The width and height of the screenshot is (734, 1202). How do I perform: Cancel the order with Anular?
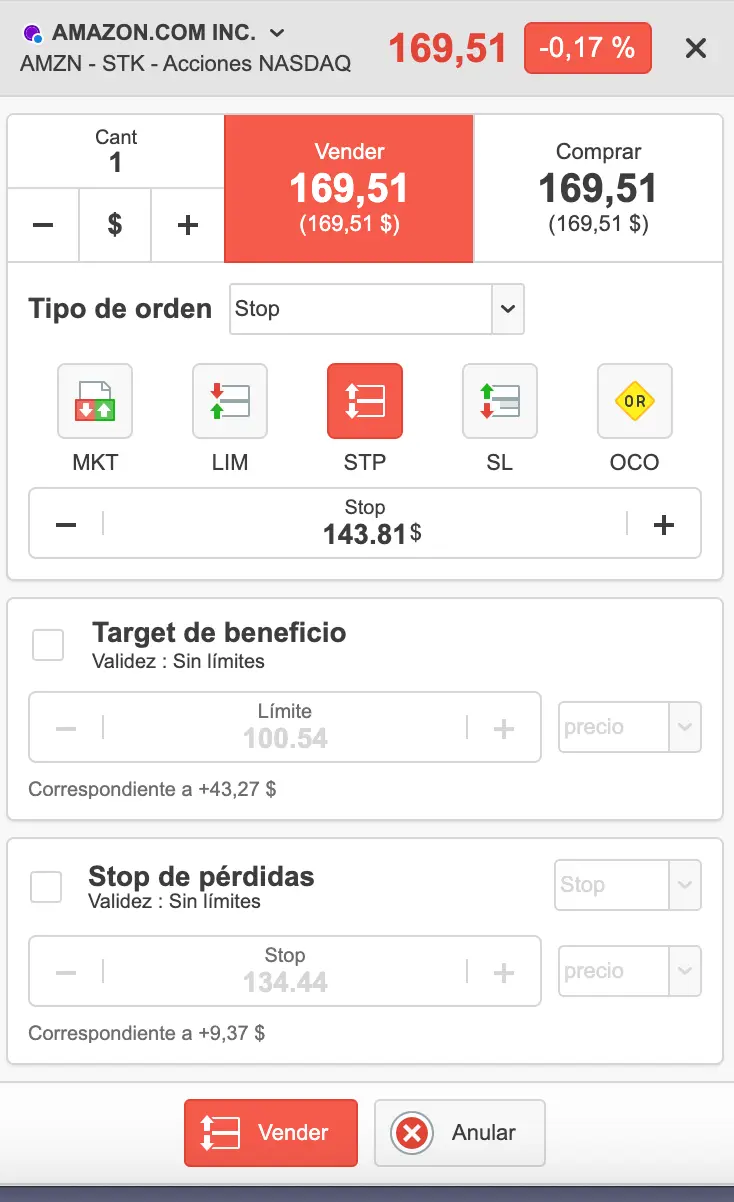[x=460, y=1133]
